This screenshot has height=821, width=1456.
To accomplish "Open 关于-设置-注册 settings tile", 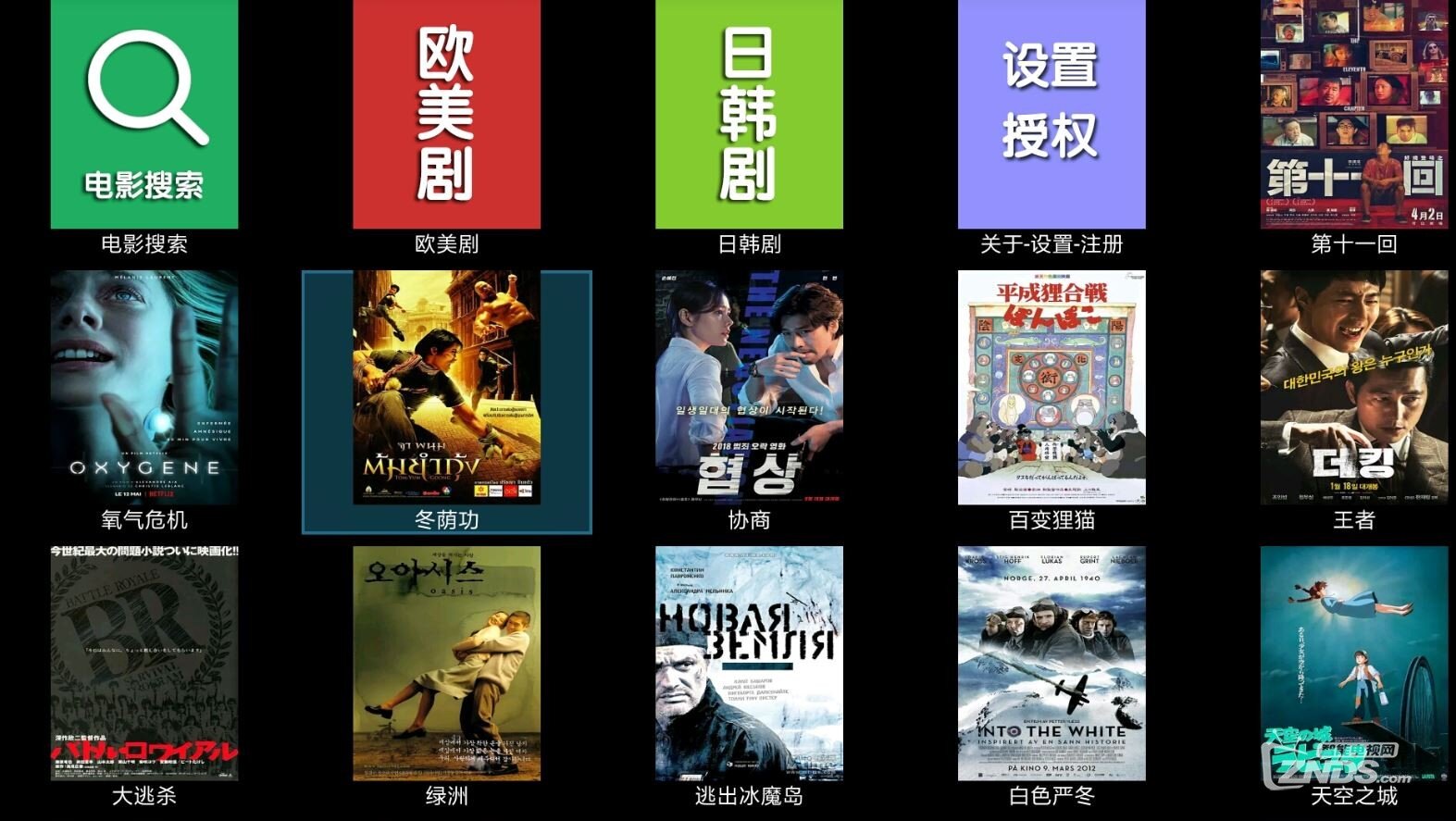I will tap(1052, 115).
